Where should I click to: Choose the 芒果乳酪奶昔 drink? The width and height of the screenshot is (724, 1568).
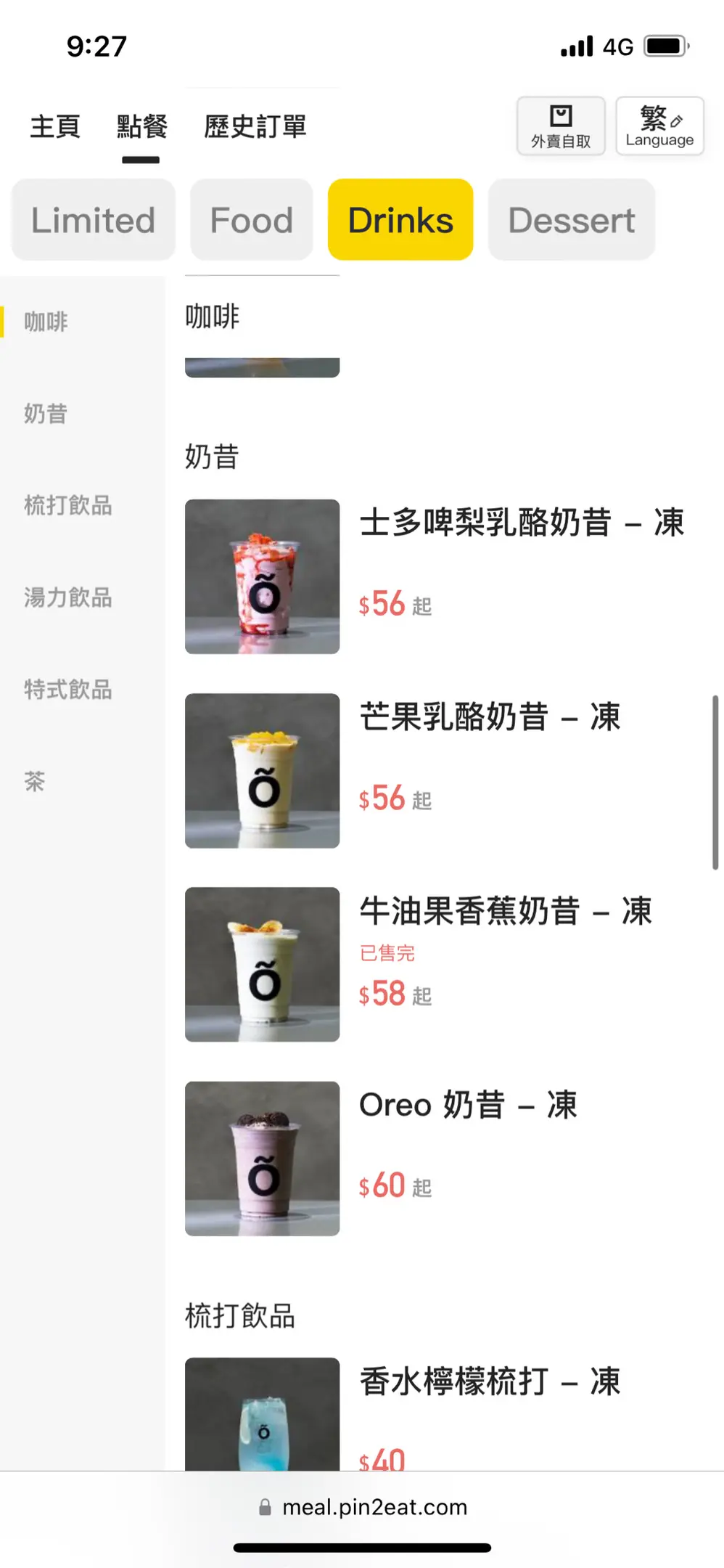tap(490, 717)
